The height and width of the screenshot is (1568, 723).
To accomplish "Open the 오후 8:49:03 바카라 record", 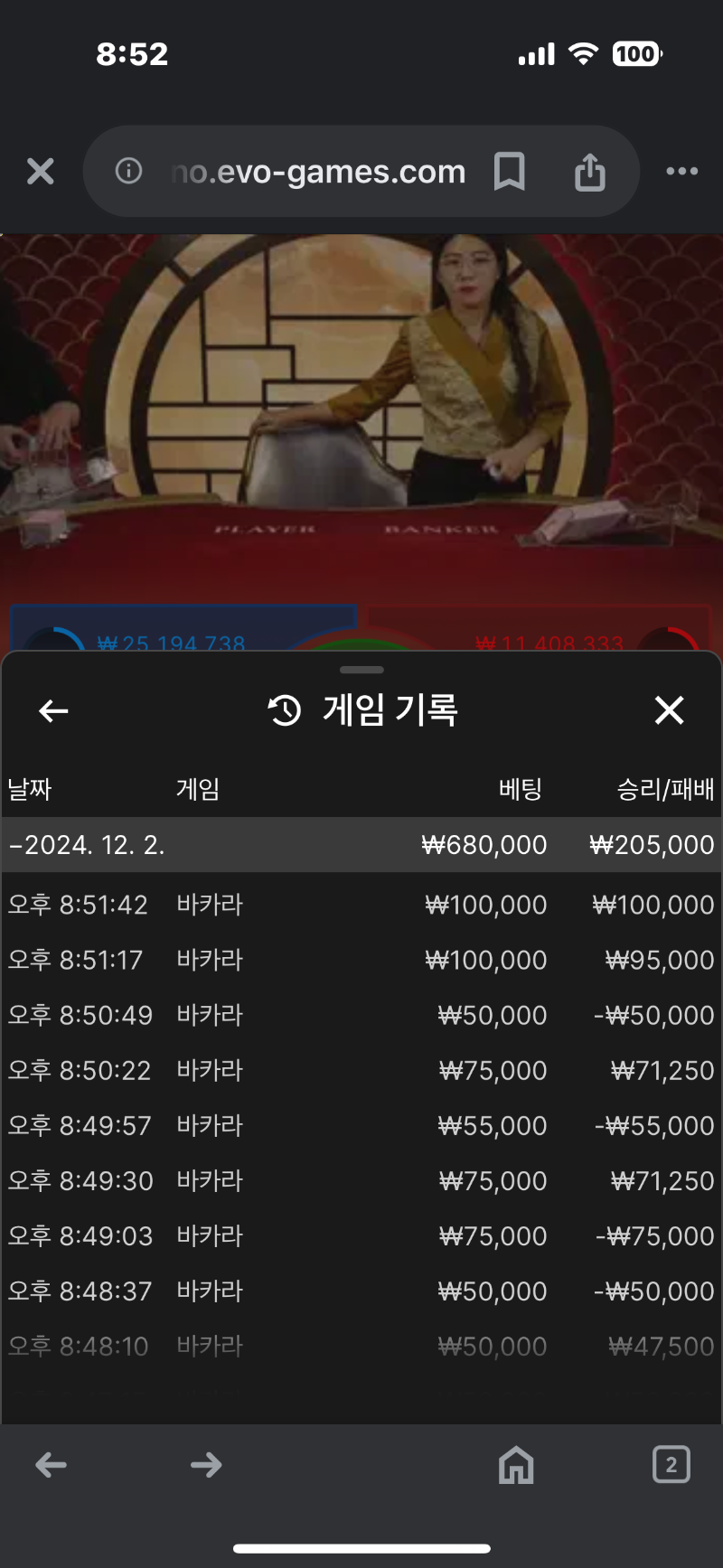I will click(361, 1235).
